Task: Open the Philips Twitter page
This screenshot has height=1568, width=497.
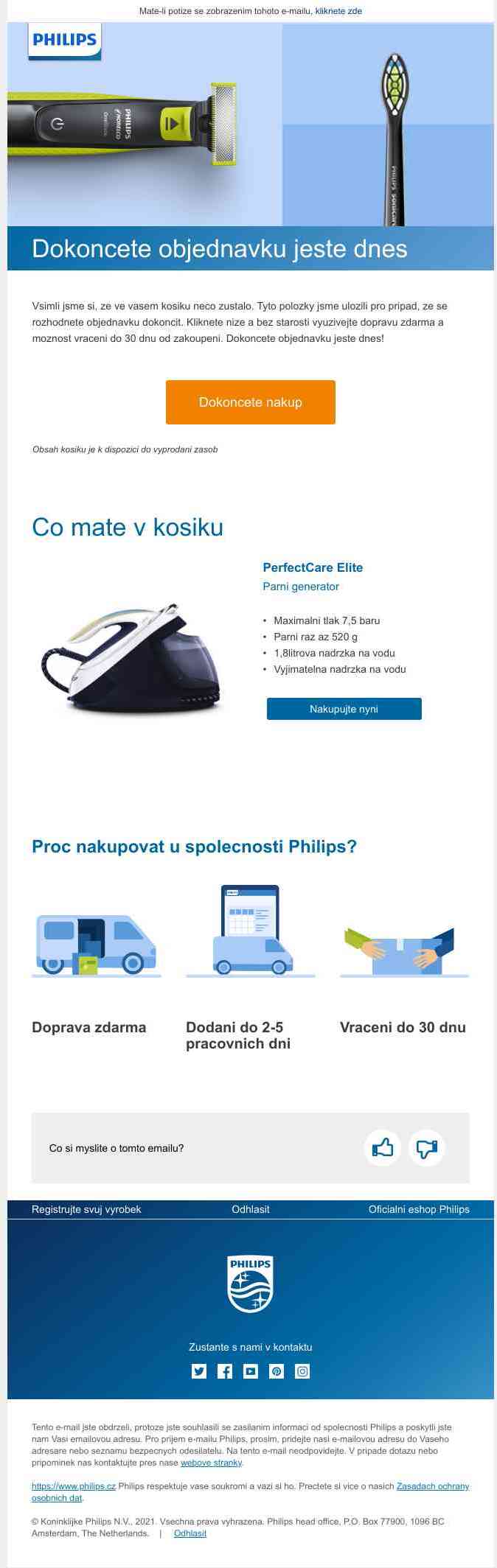Action: coord(199,1371)
